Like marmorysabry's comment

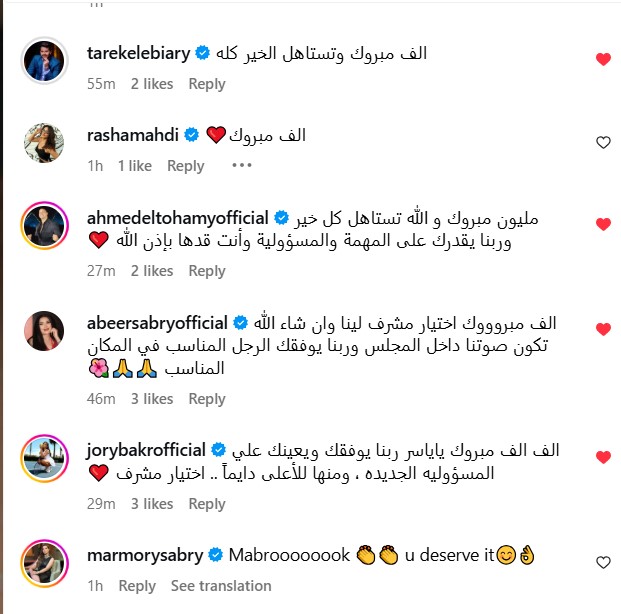603,563
